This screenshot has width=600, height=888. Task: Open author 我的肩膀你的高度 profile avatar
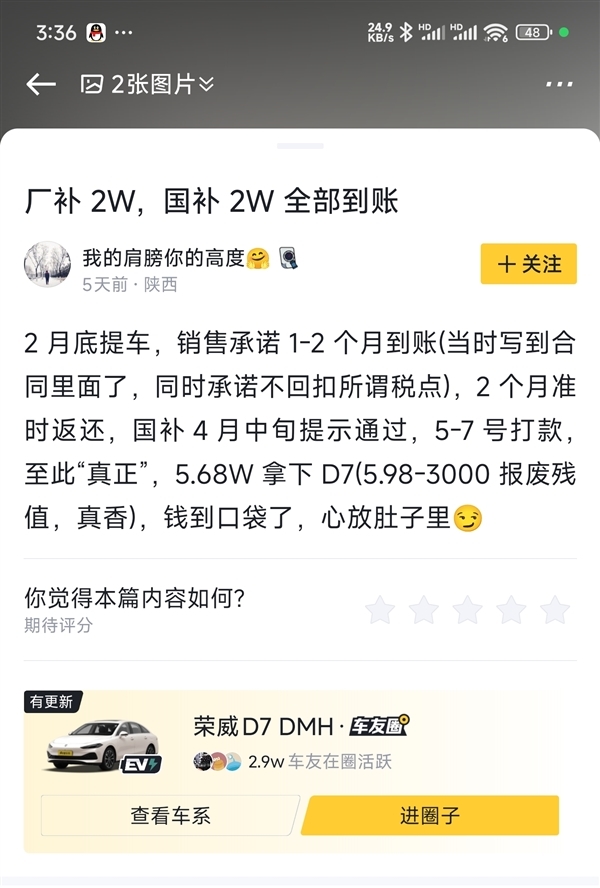pos(47,264)
